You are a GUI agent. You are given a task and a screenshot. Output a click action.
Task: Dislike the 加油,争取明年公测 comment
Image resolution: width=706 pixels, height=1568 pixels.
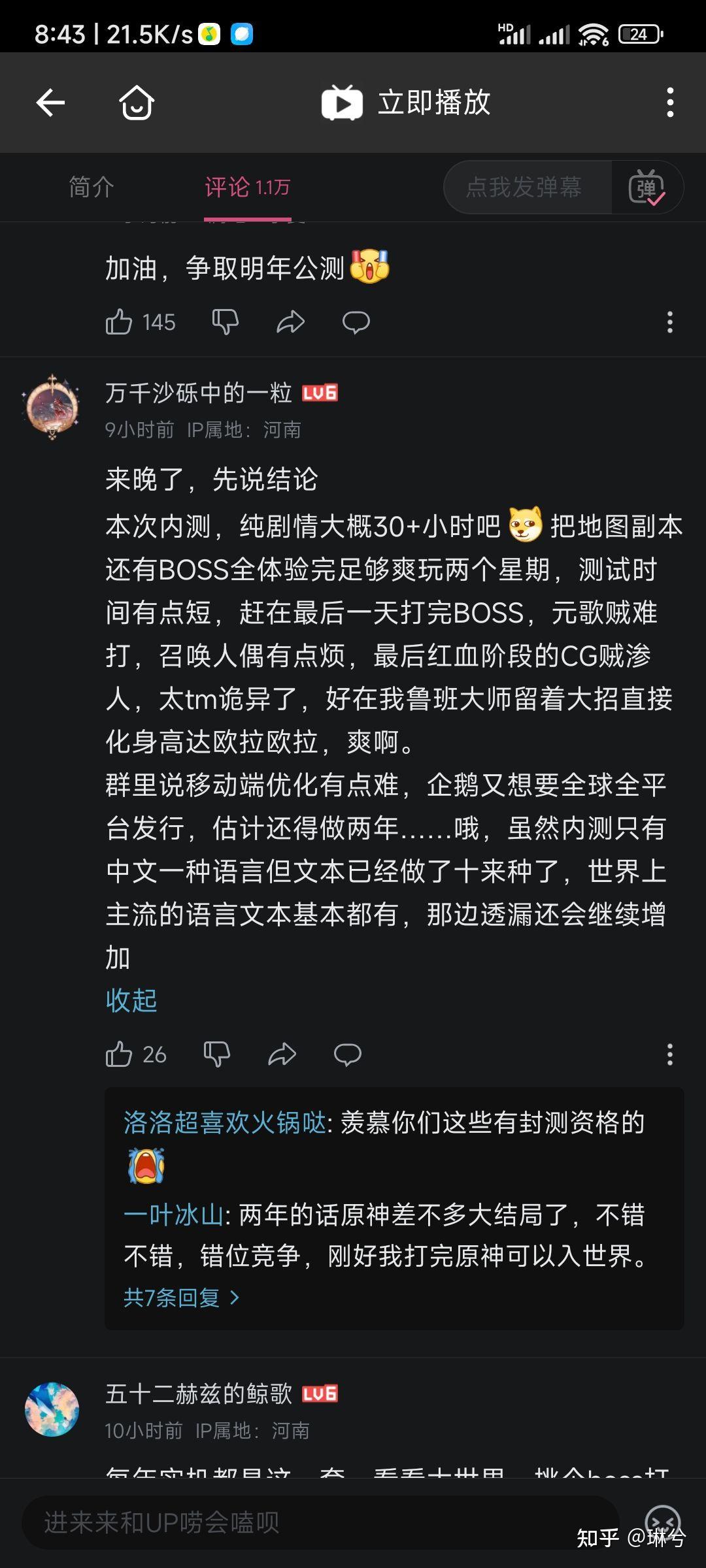pos(226,322)
